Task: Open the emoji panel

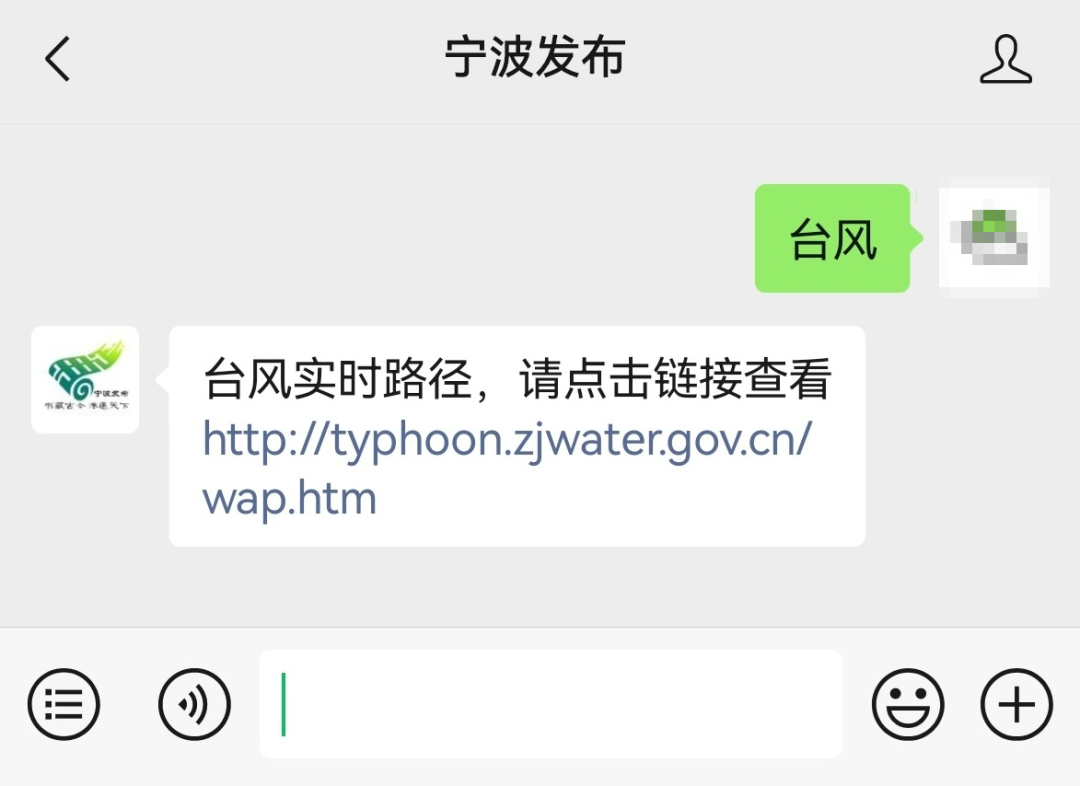Action: 907,704
